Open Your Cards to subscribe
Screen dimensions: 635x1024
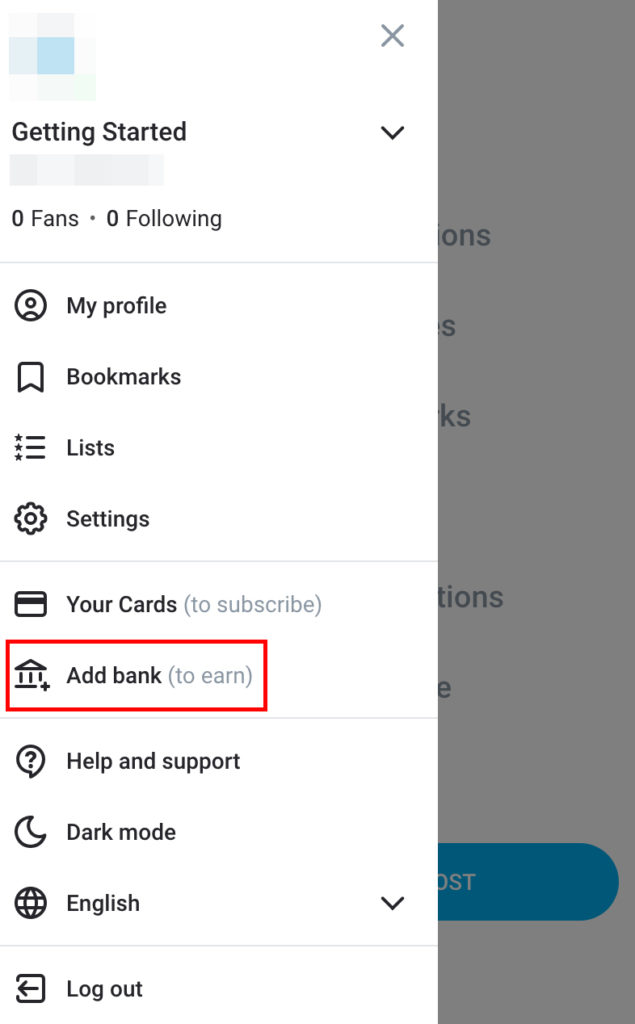tap(219, 604)
